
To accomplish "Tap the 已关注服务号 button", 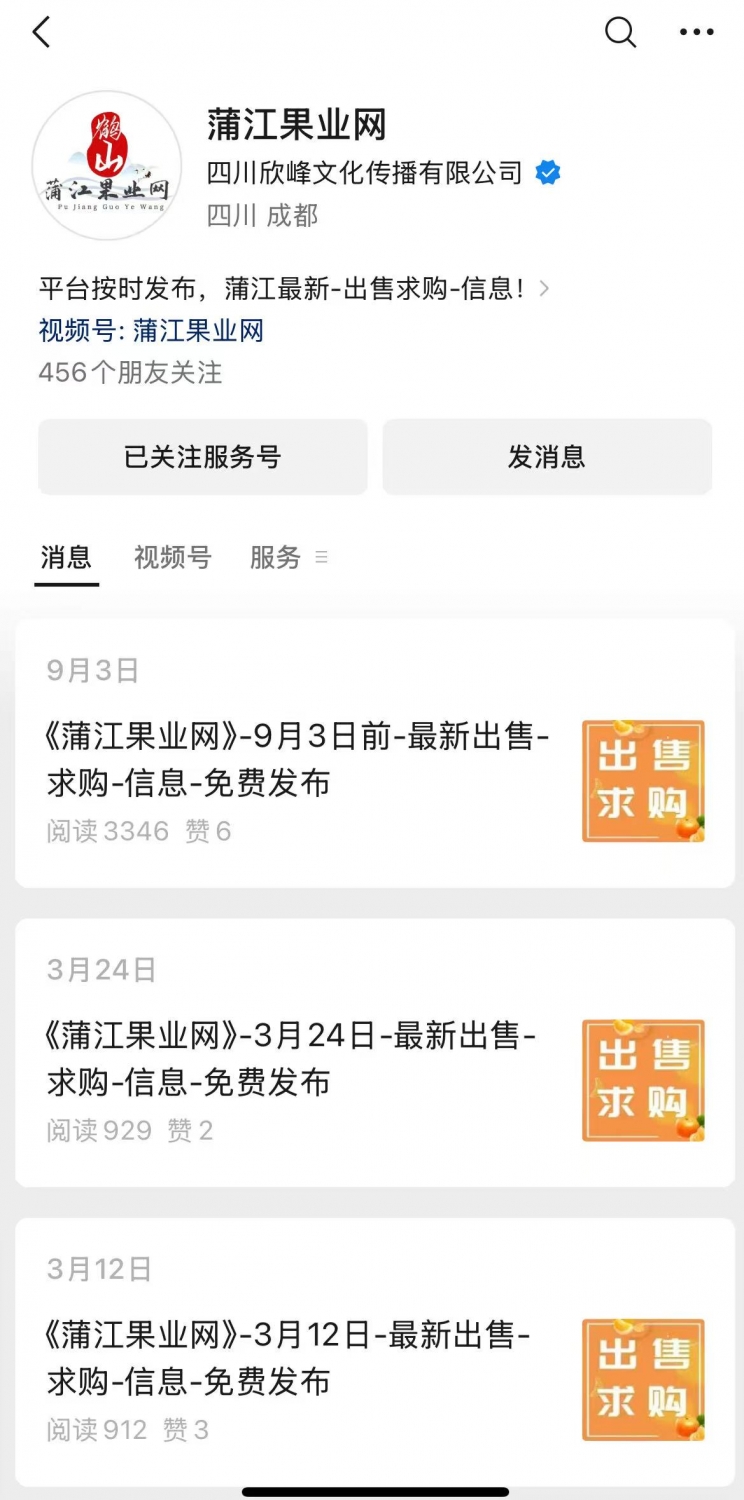I will click(x=202, y=457).
